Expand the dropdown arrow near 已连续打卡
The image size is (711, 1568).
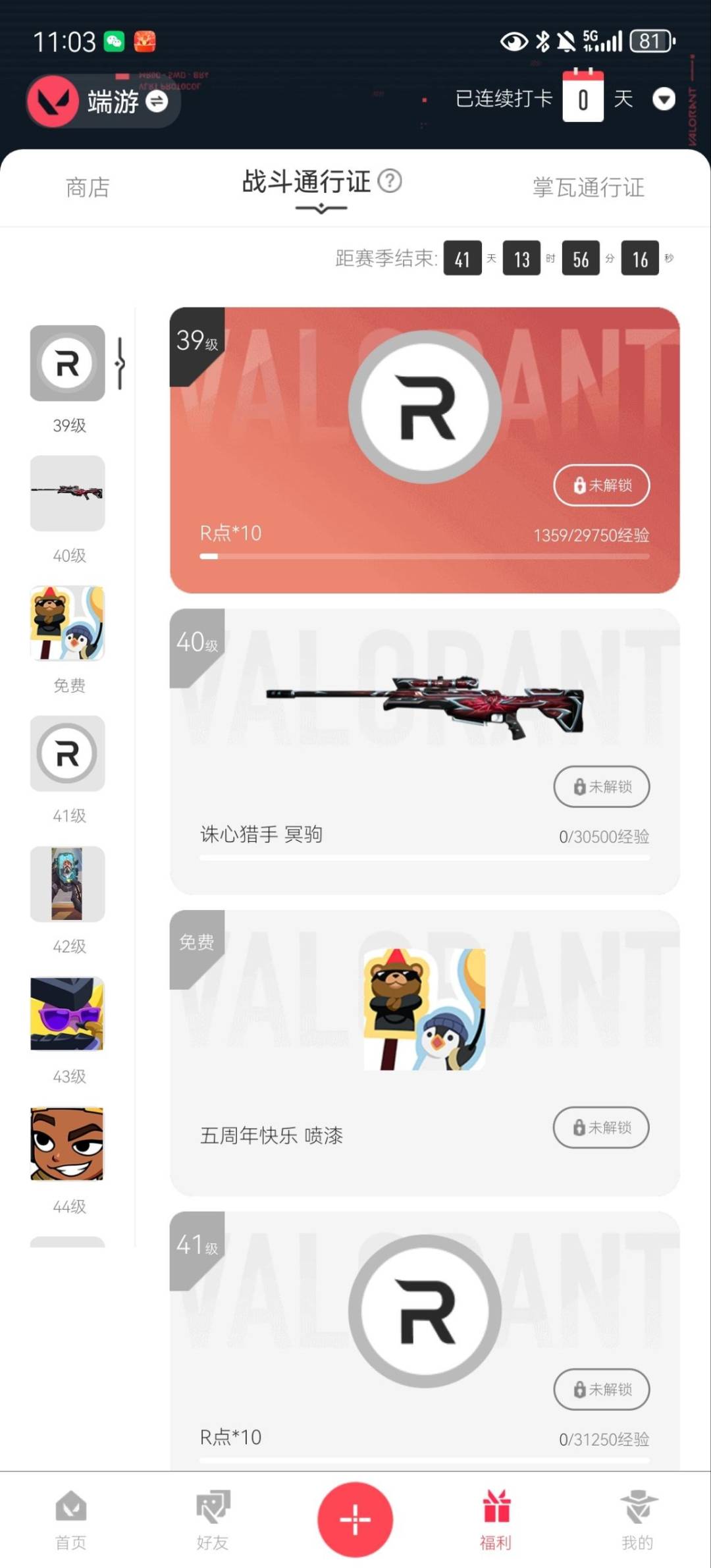(664, 99)
